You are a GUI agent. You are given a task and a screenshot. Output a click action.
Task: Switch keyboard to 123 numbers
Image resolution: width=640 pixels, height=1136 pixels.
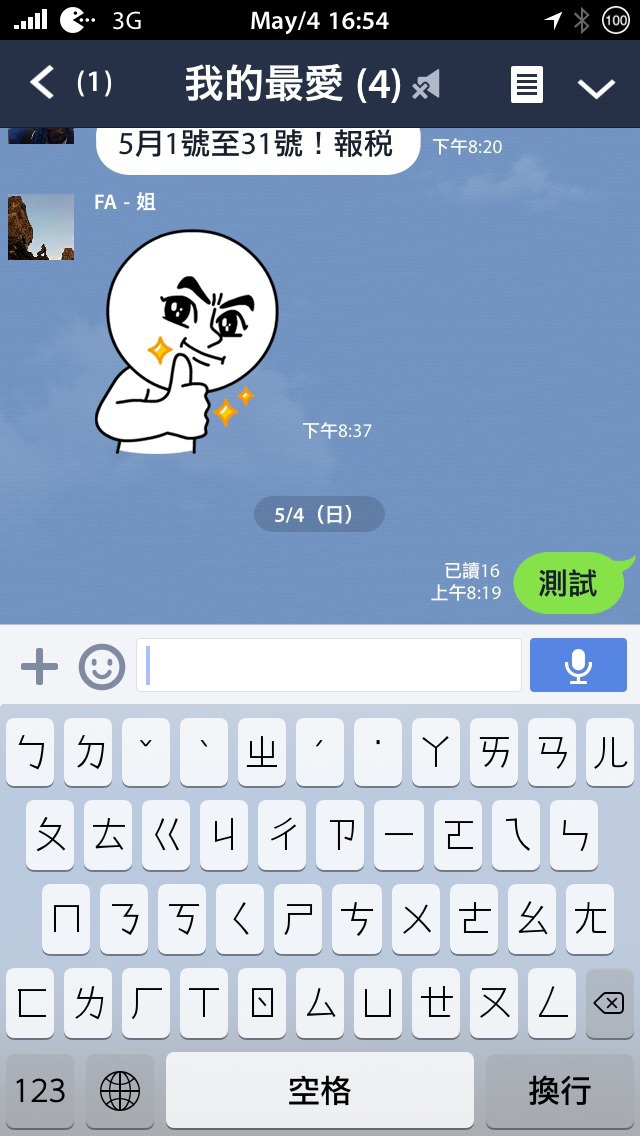[40, 1090]
